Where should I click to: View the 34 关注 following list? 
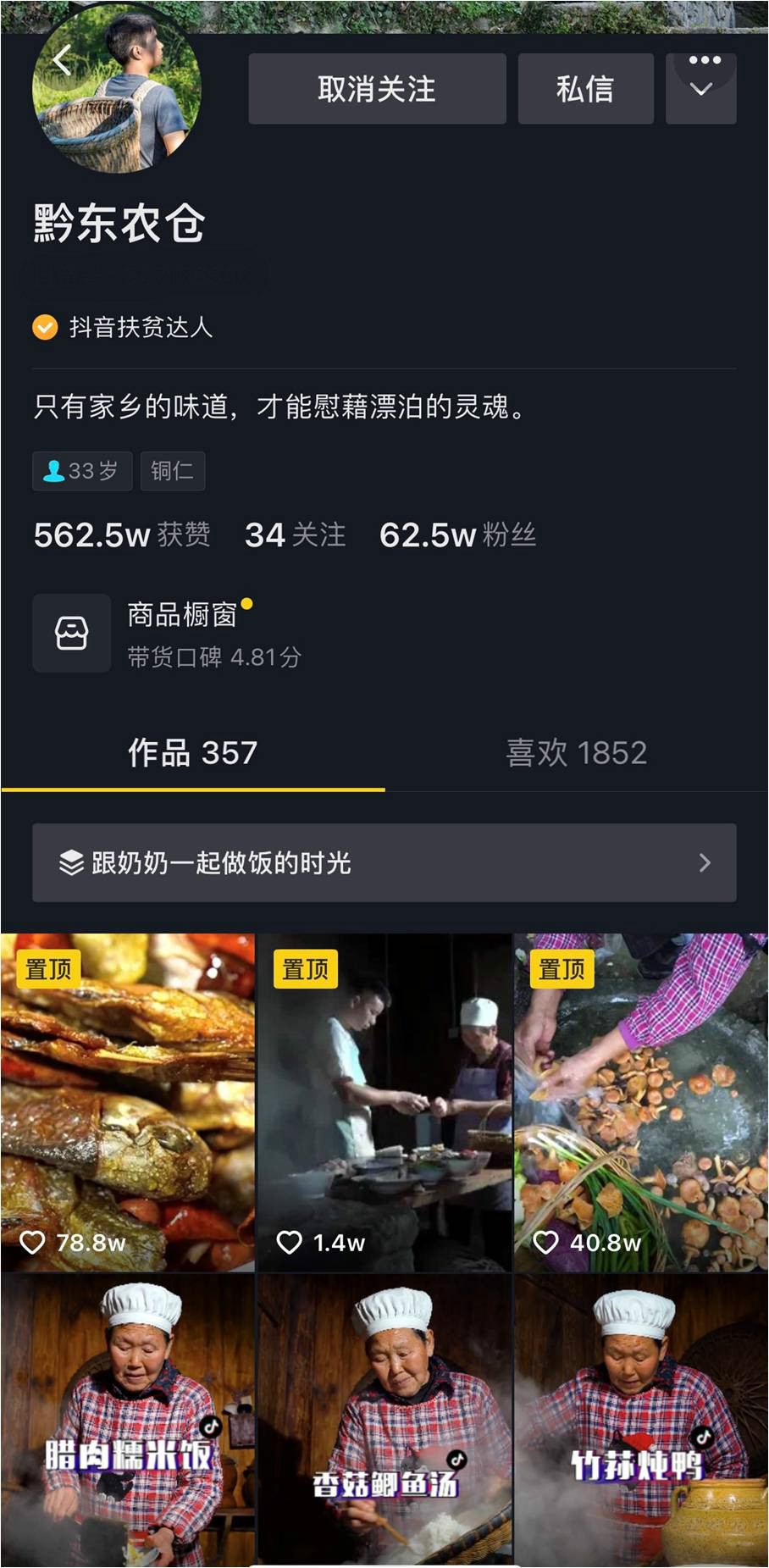click(x=295, y=535)
